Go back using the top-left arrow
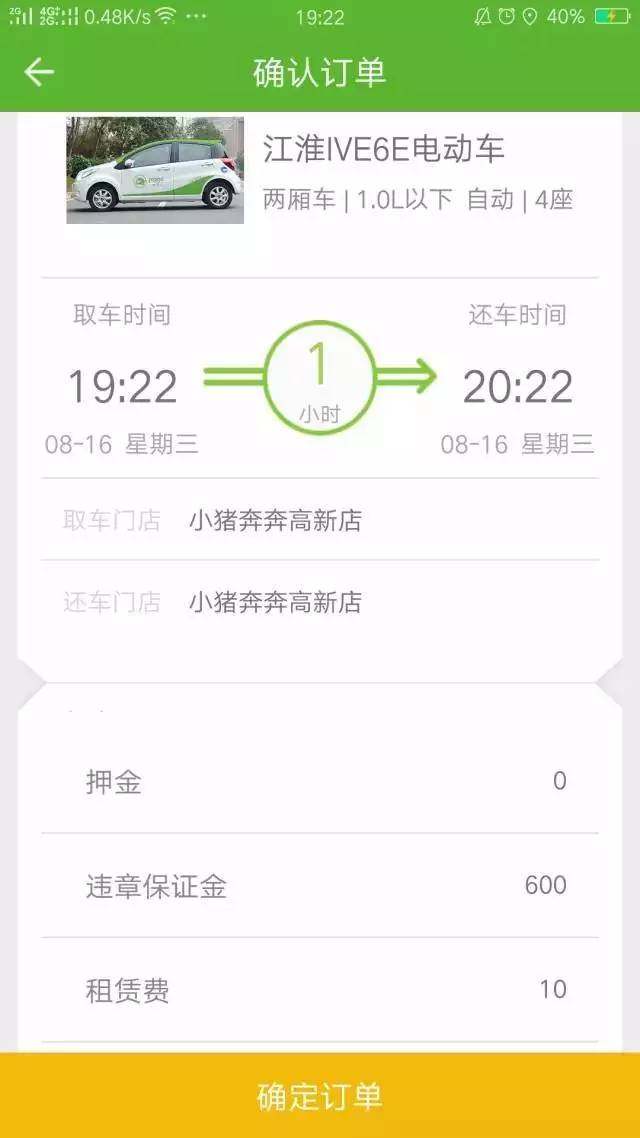 (39, 72)
